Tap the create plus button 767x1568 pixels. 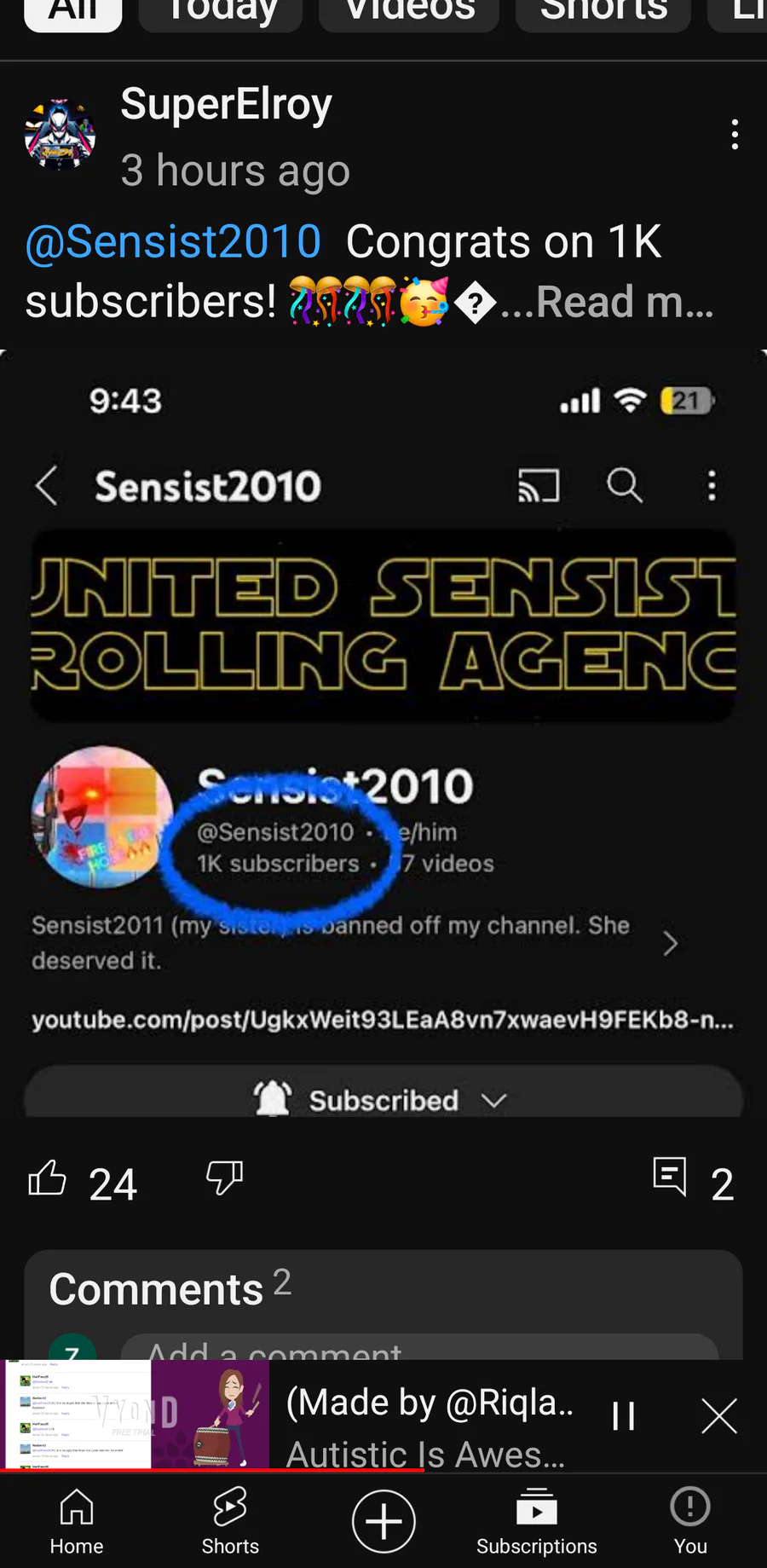[383, 1521]
